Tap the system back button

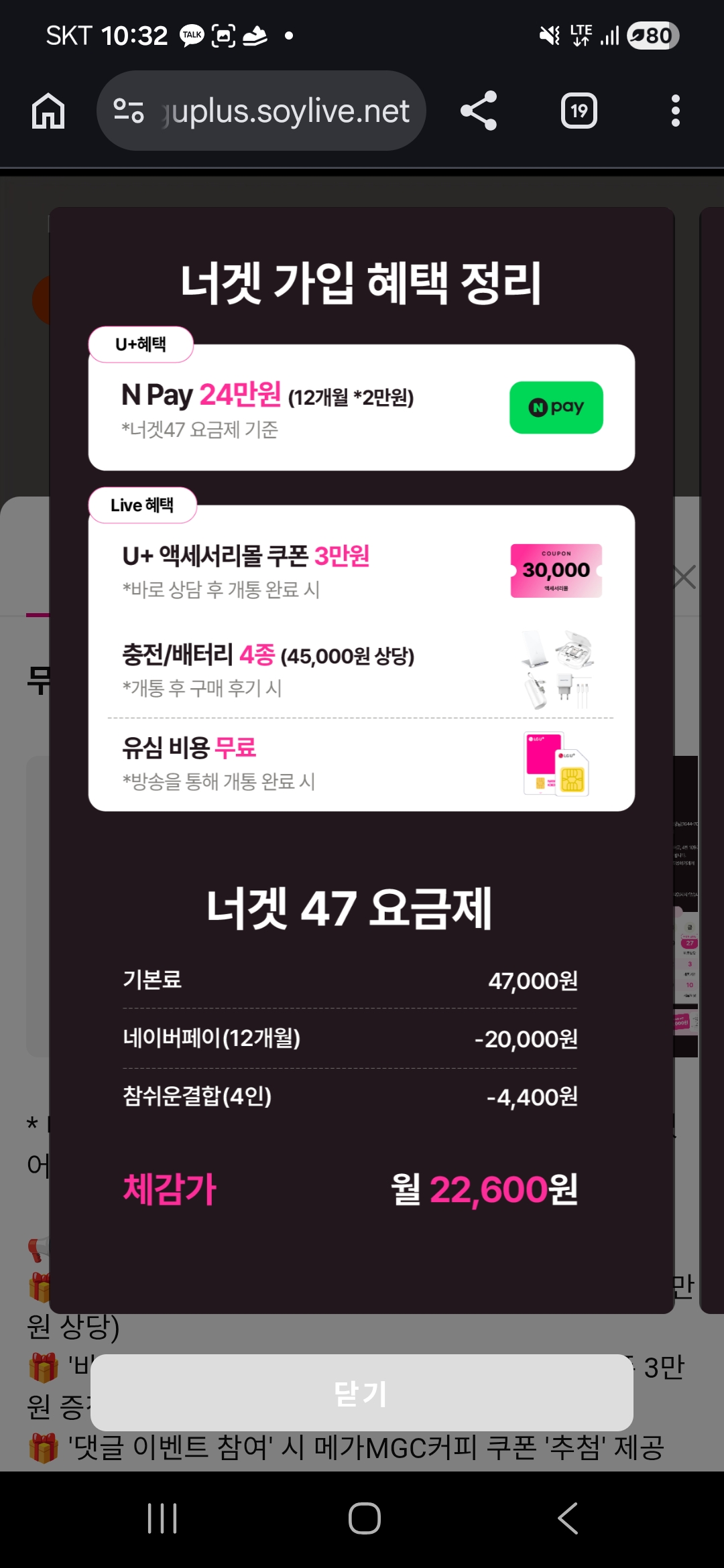(x=568, y=1518)
